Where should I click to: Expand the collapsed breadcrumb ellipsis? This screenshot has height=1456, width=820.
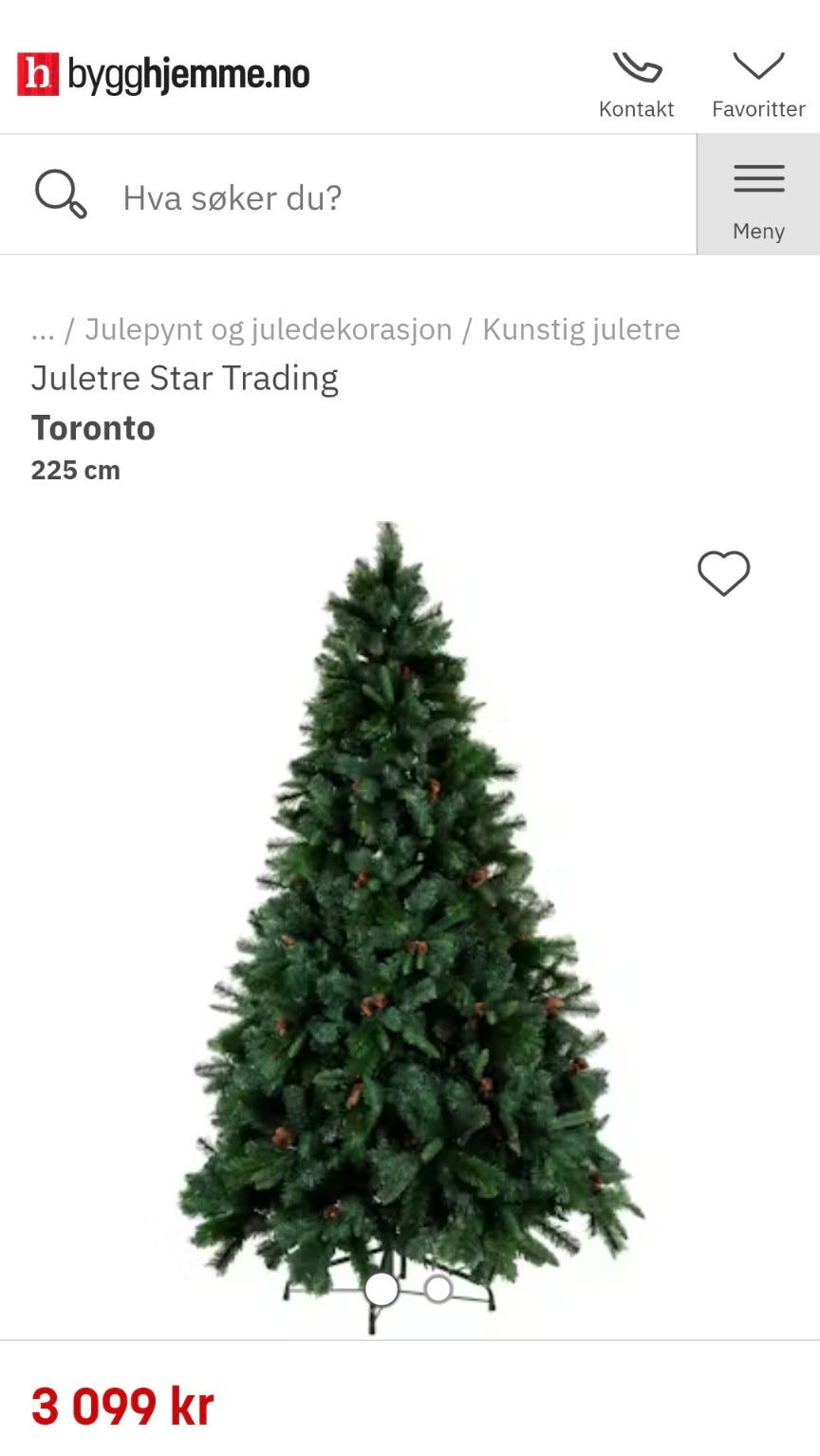(x=43, y=329)
